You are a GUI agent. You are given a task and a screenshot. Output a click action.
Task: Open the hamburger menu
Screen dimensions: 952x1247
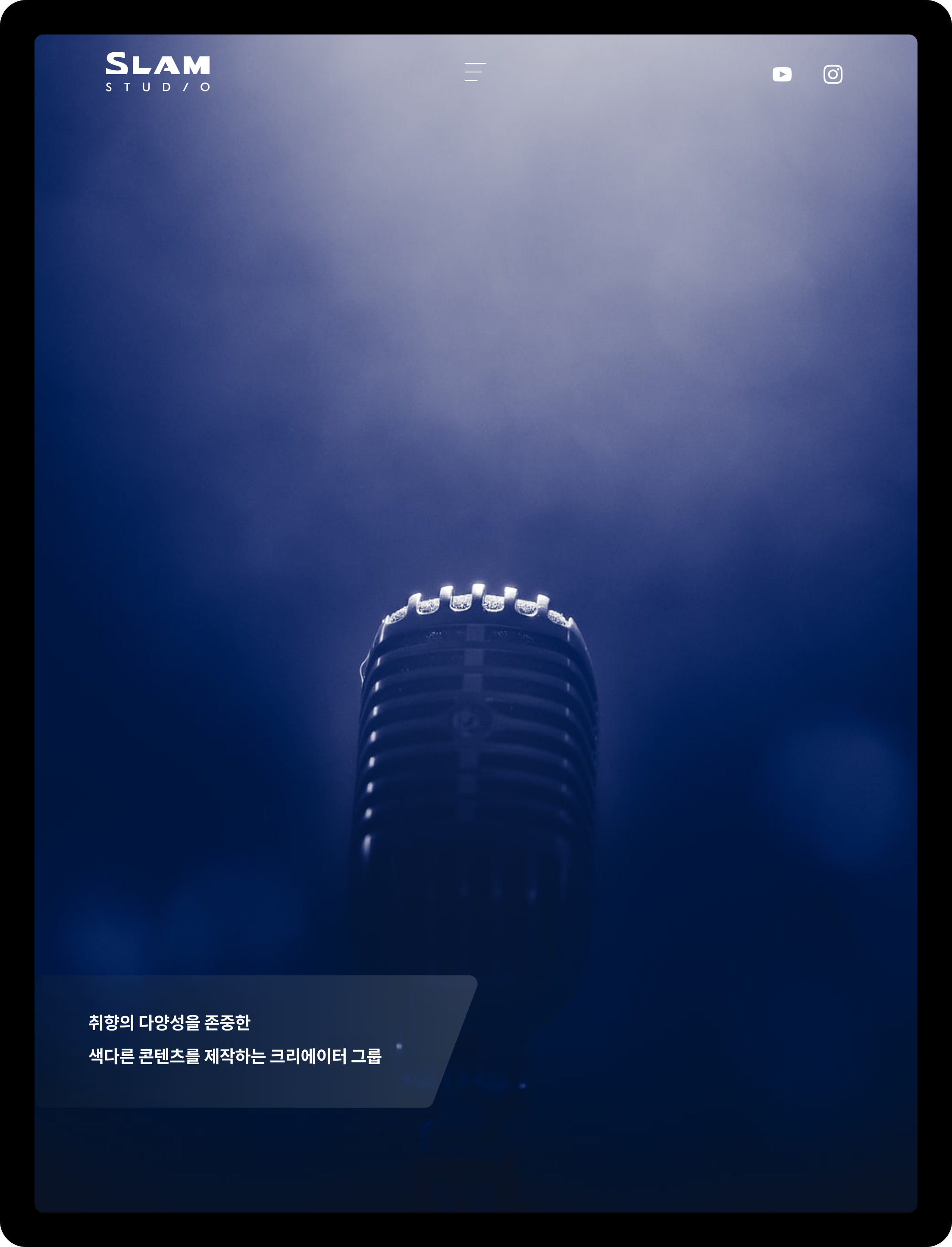475,72
